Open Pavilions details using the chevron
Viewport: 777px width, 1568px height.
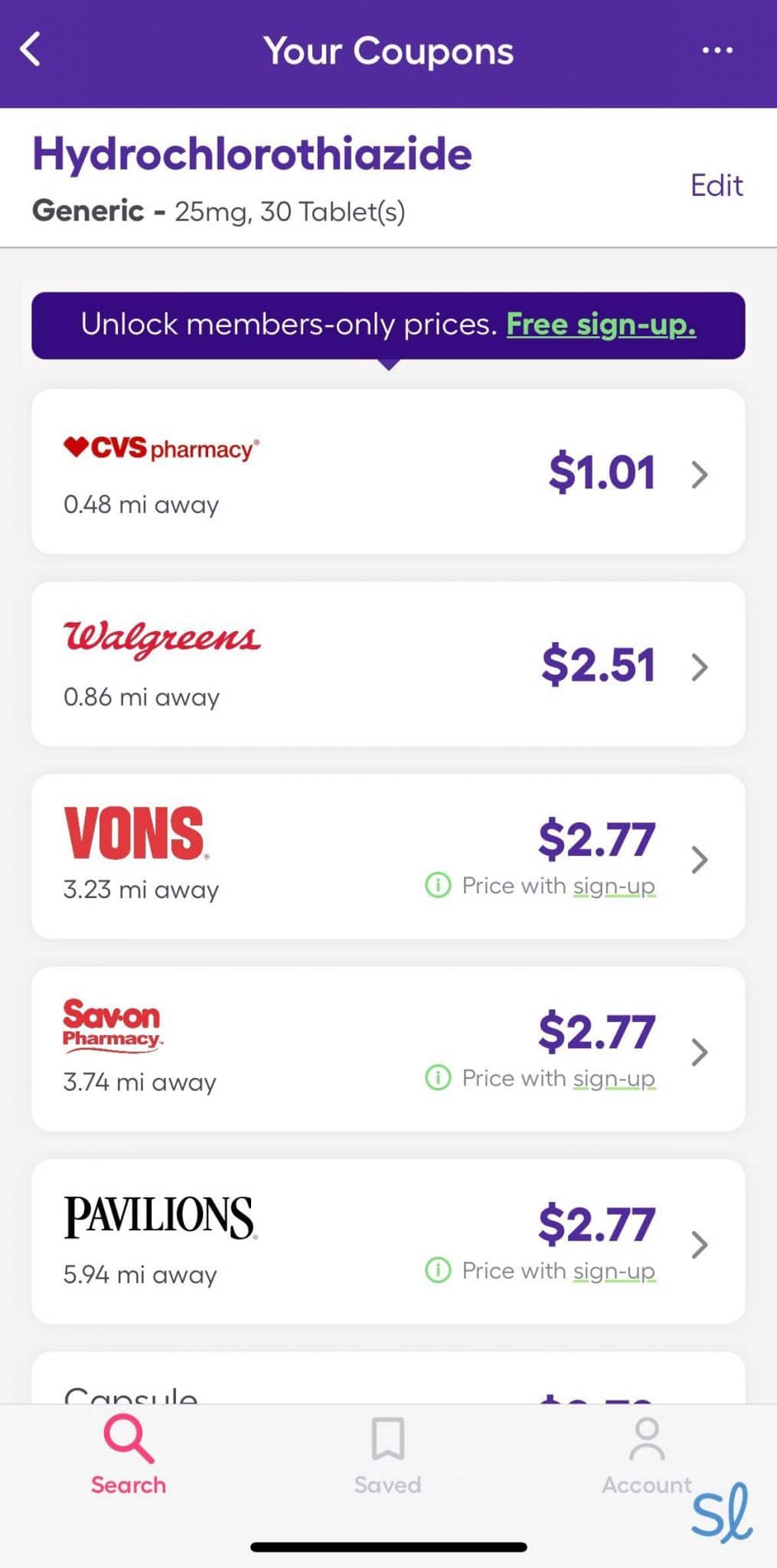(x=699, y=1246)
